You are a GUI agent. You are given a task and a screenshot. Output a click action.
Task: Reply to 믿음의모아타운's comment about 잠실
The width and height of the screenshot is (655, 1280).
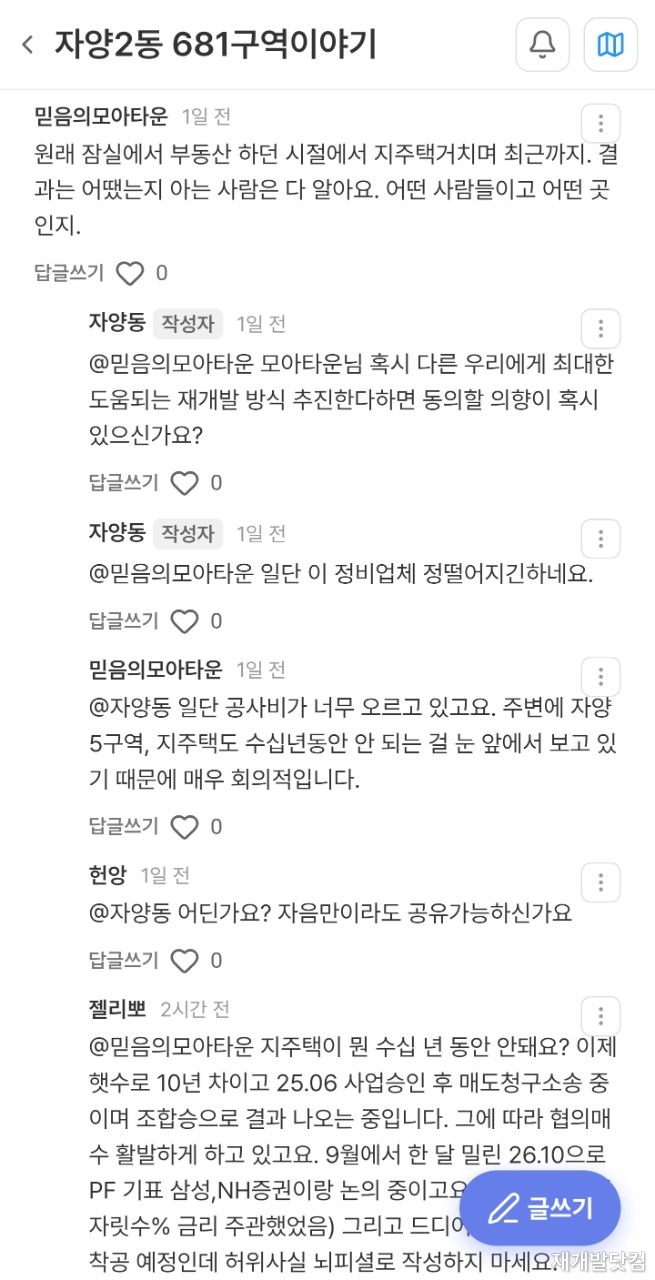click(x=70, y=273)
